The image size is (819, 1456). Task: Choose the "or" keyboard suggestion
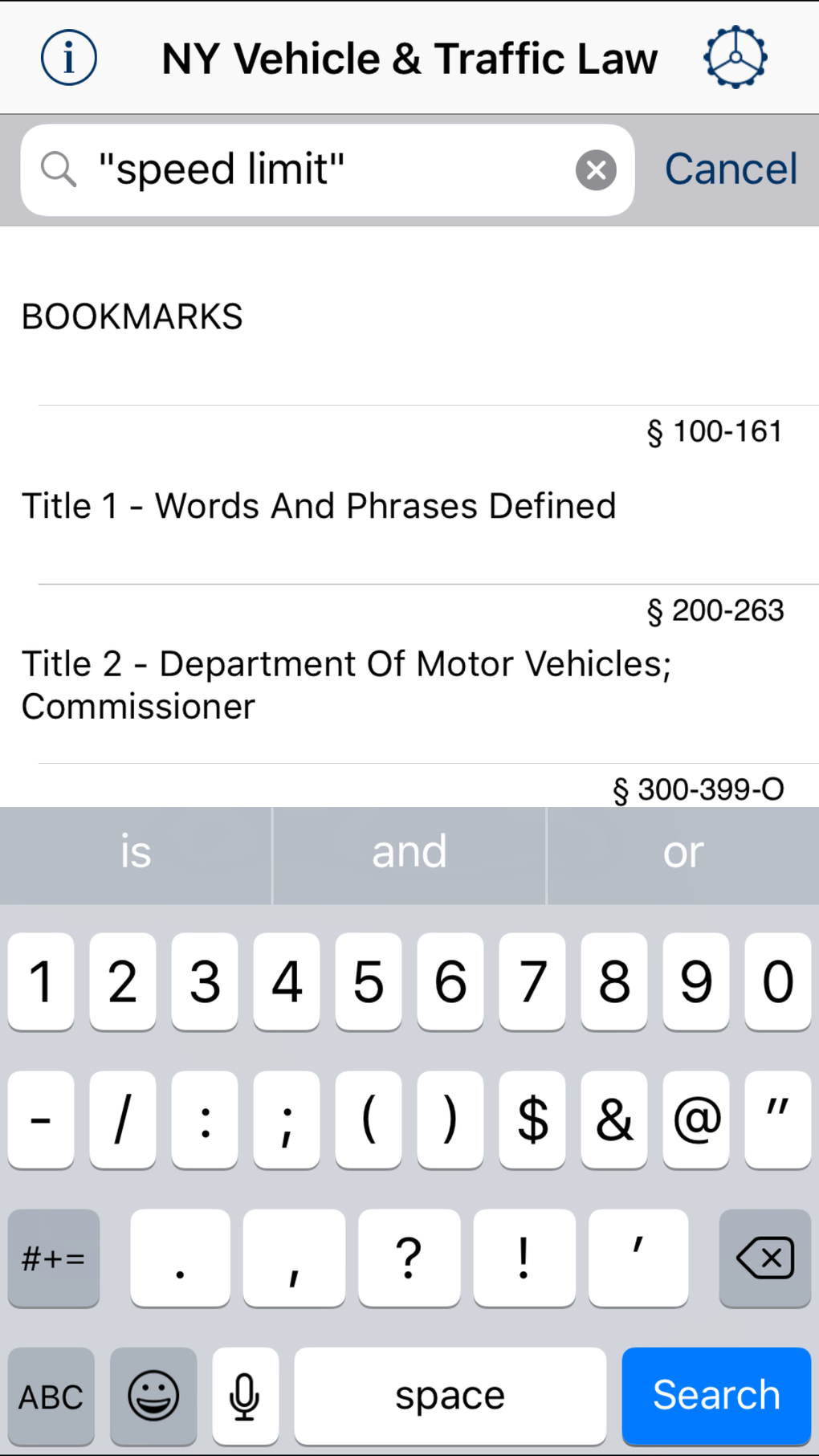(683, 852)
